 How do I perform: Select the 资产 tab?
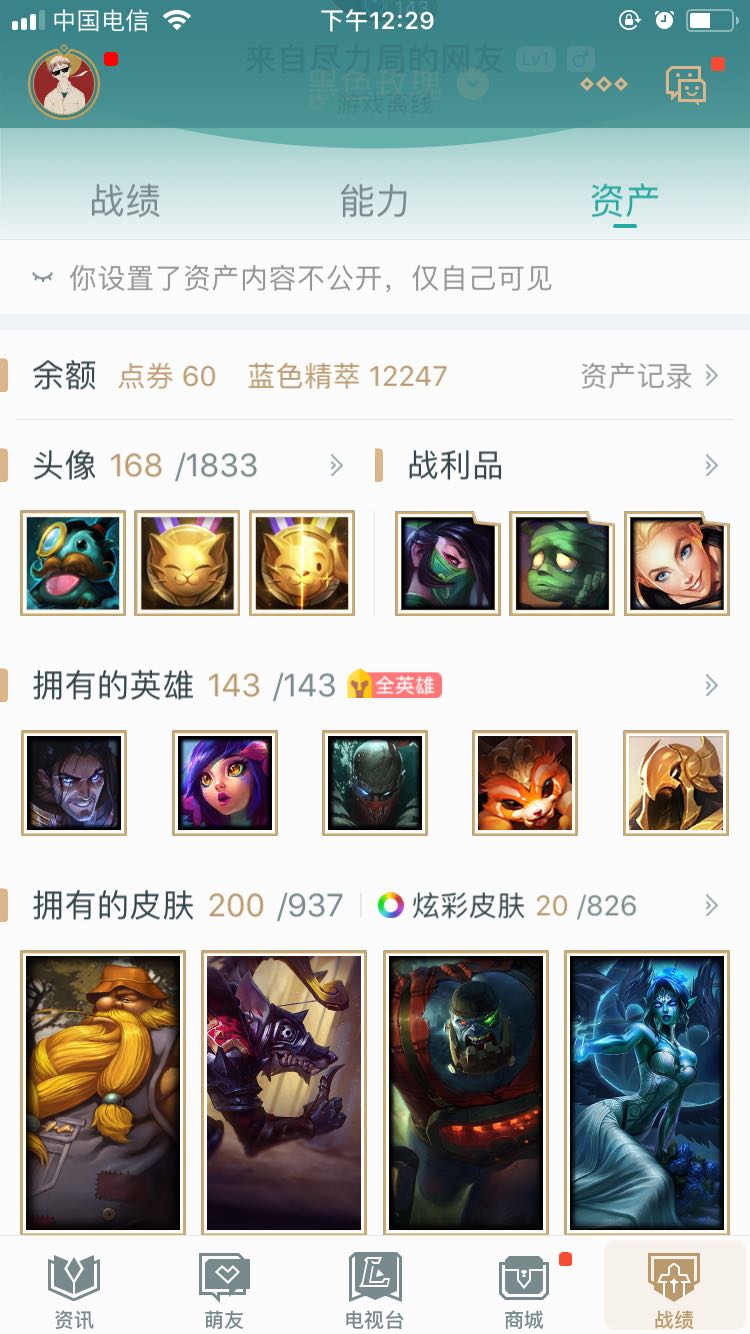[x=624, y=201]
